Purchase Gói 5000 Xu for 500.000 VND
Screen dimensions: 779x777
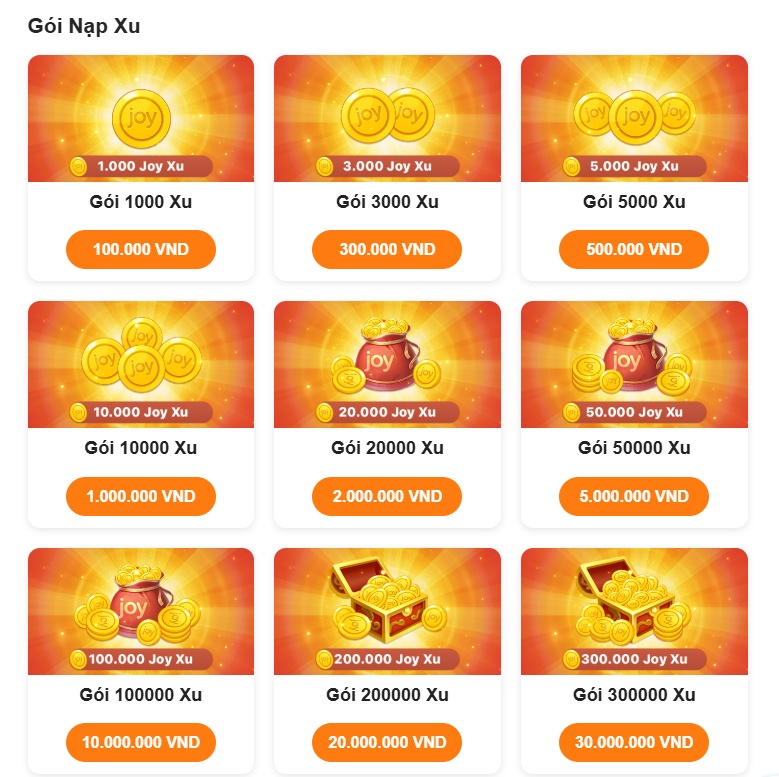click(634, 249)
